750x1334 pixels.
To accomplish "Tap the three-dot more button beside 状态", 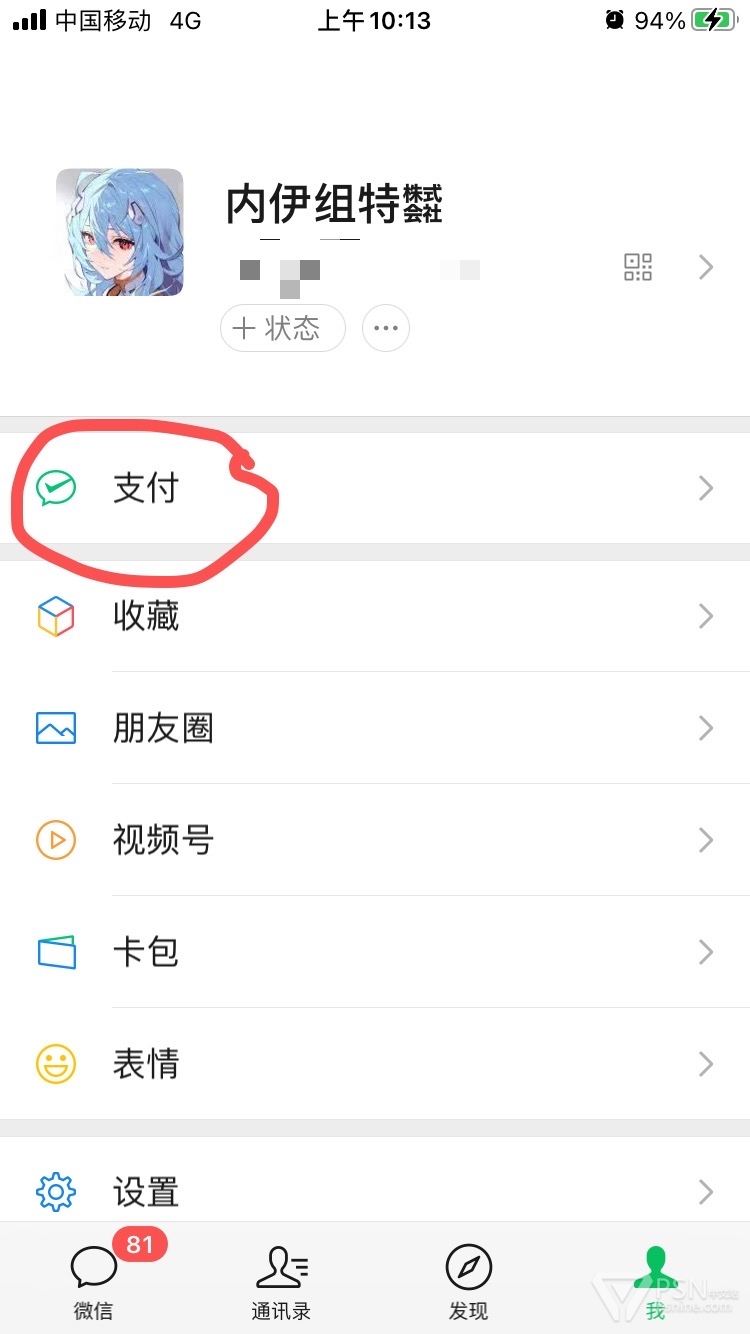I will pyautogui.click(x=386, y=328).
